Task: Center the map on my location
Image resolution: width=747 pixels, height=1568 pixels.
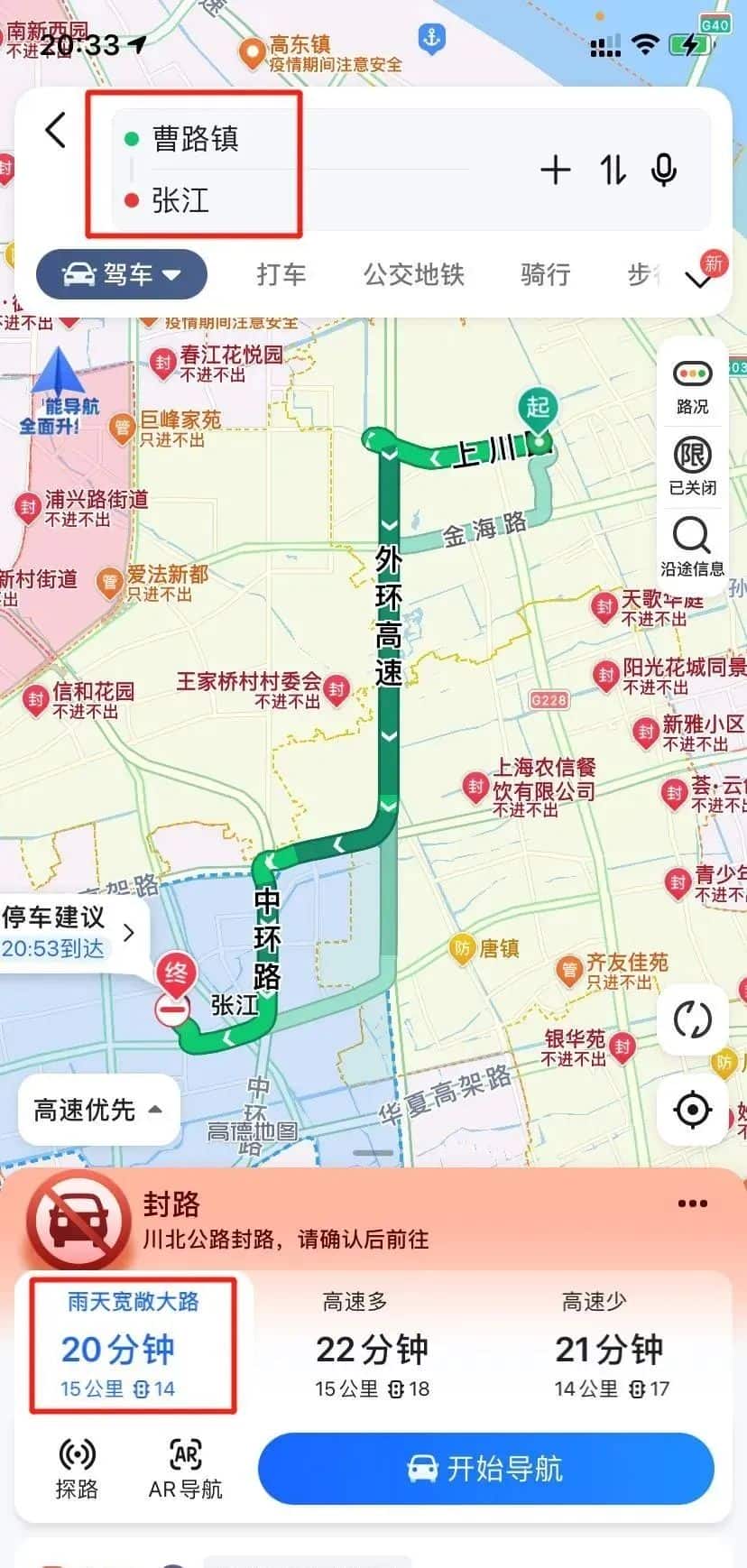Action: coord(692,1110)
